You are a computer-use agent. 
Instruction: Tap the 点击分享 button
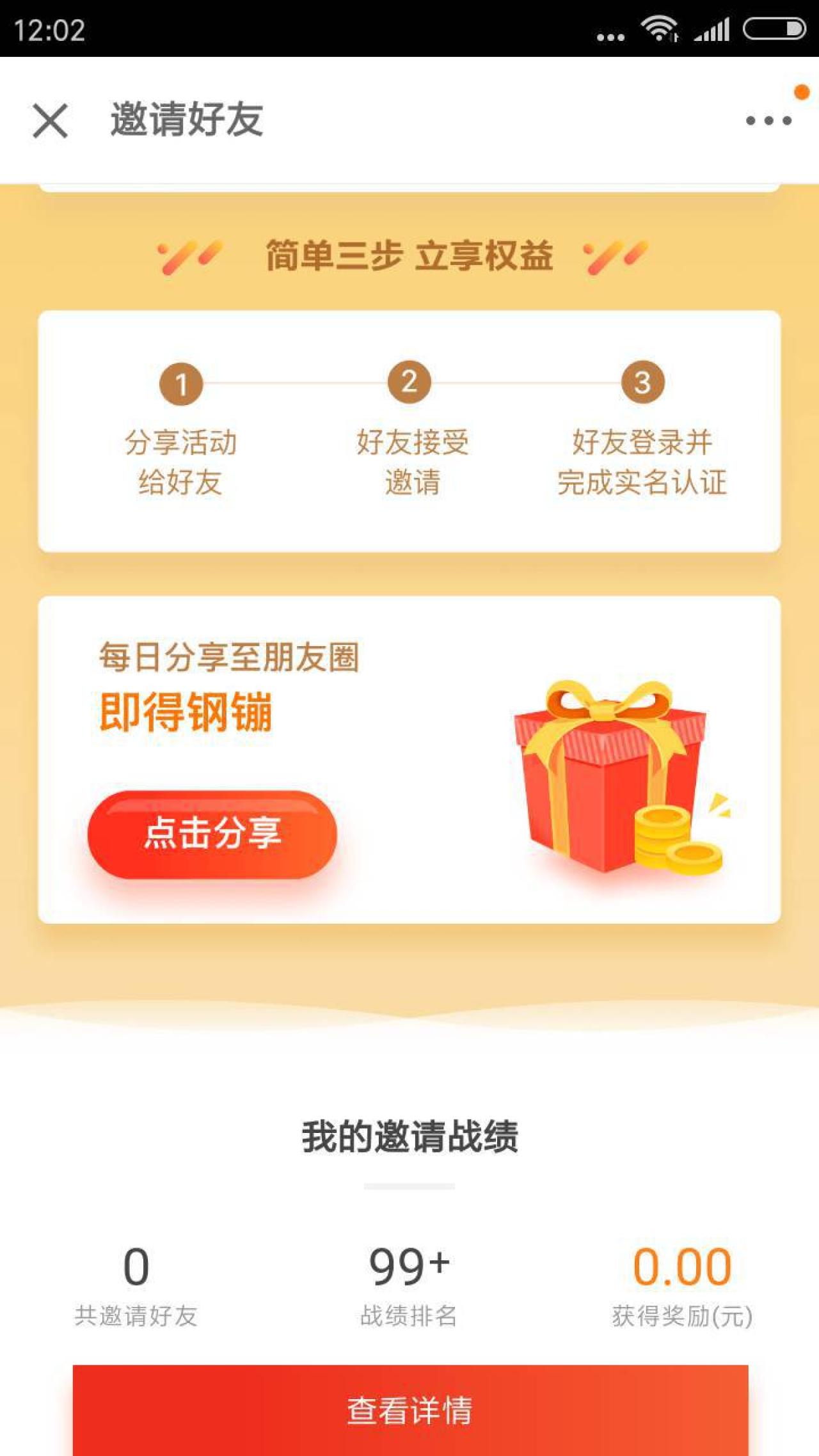(x=212, y=834)
